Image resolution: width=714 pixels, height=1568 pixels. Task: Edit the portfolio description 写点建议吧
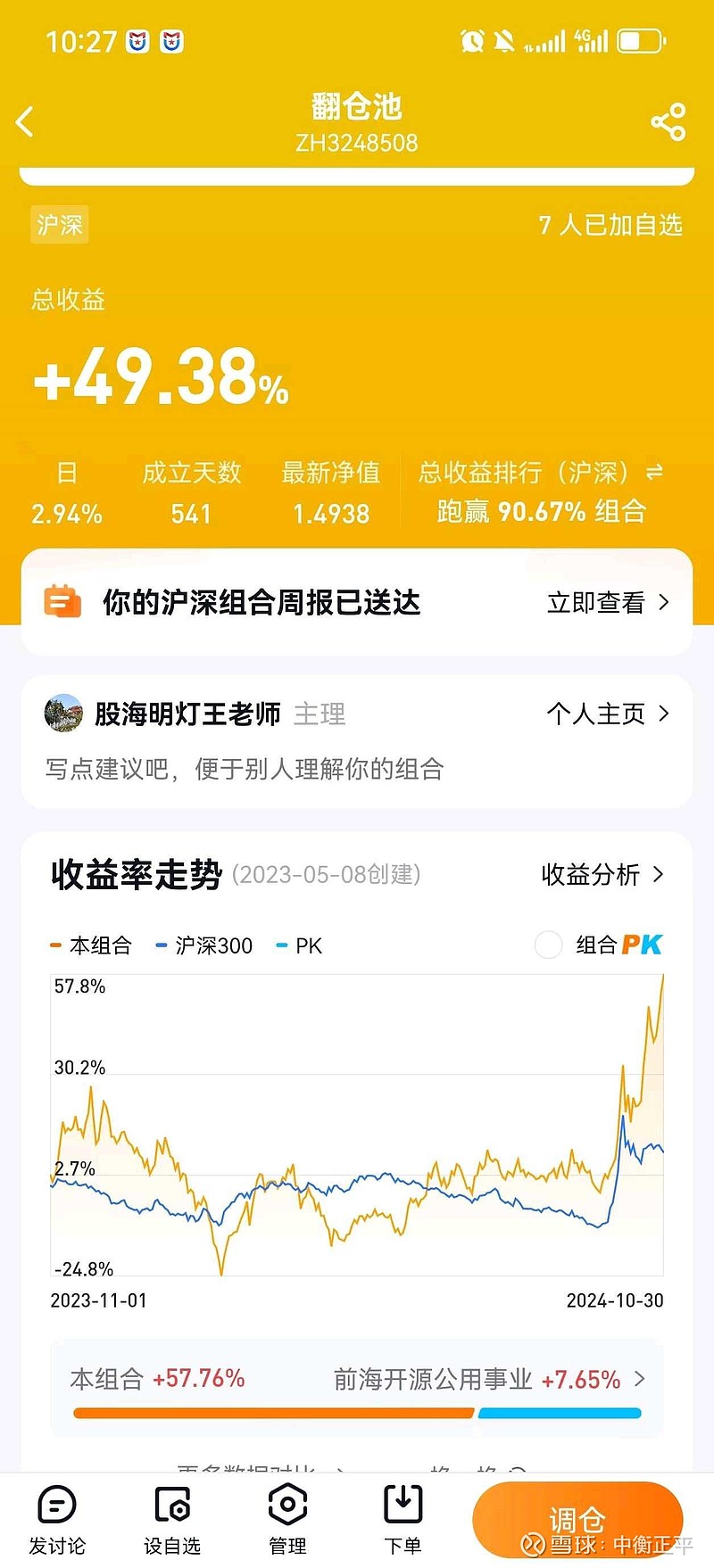click(x=245, y=769)
